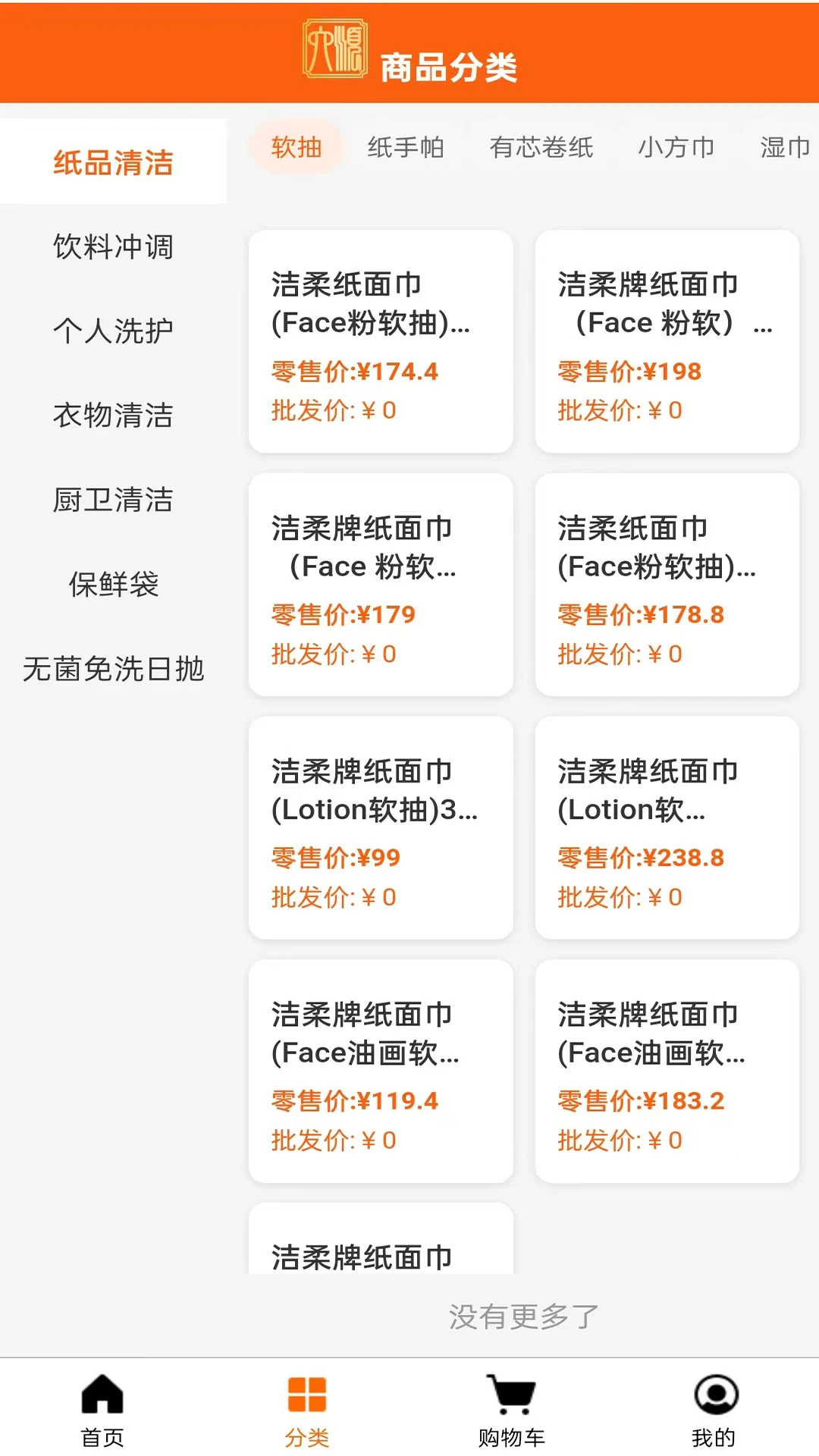Open the 小方巾 category tab
Screen dimensions: 819x1456
[x=676, y=147]
